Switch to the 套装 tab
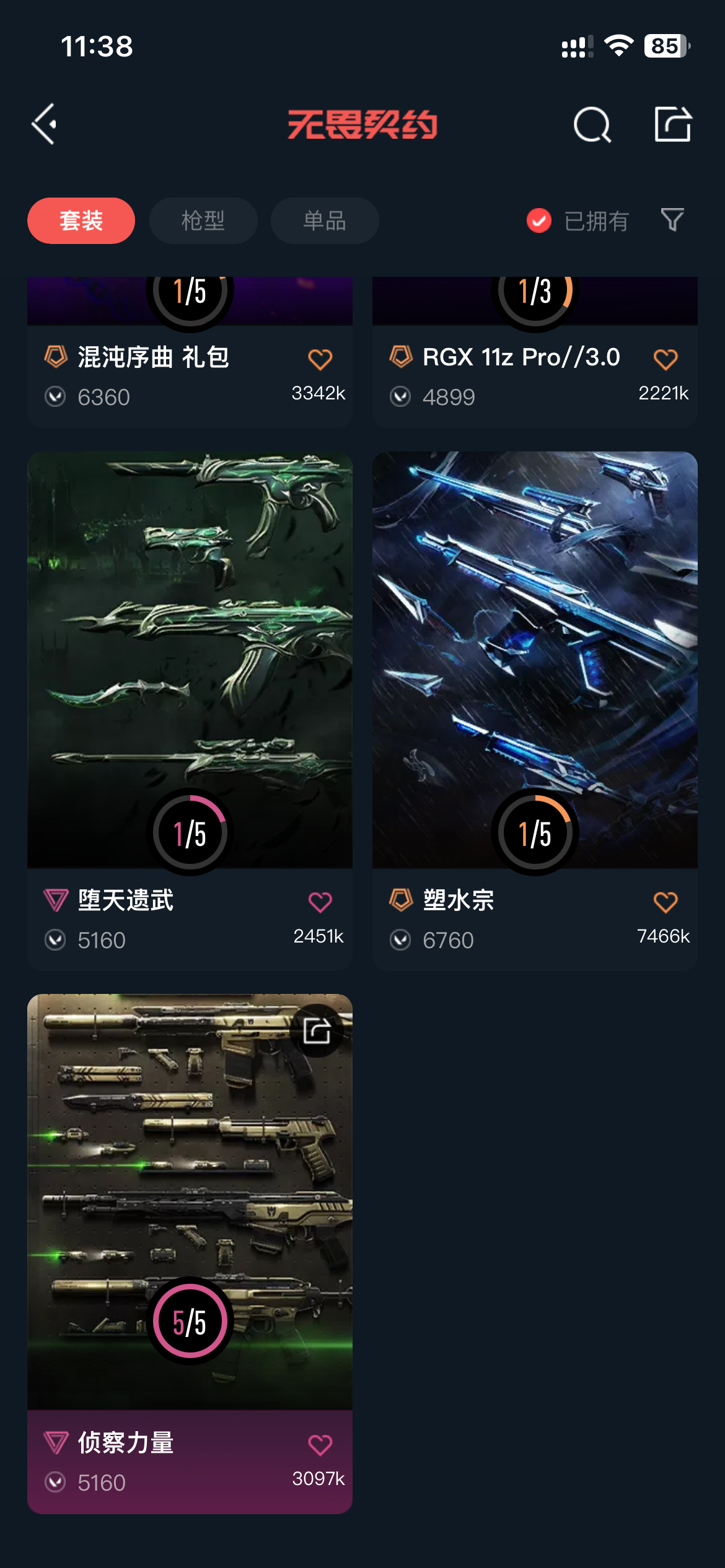 pos(81,221)
